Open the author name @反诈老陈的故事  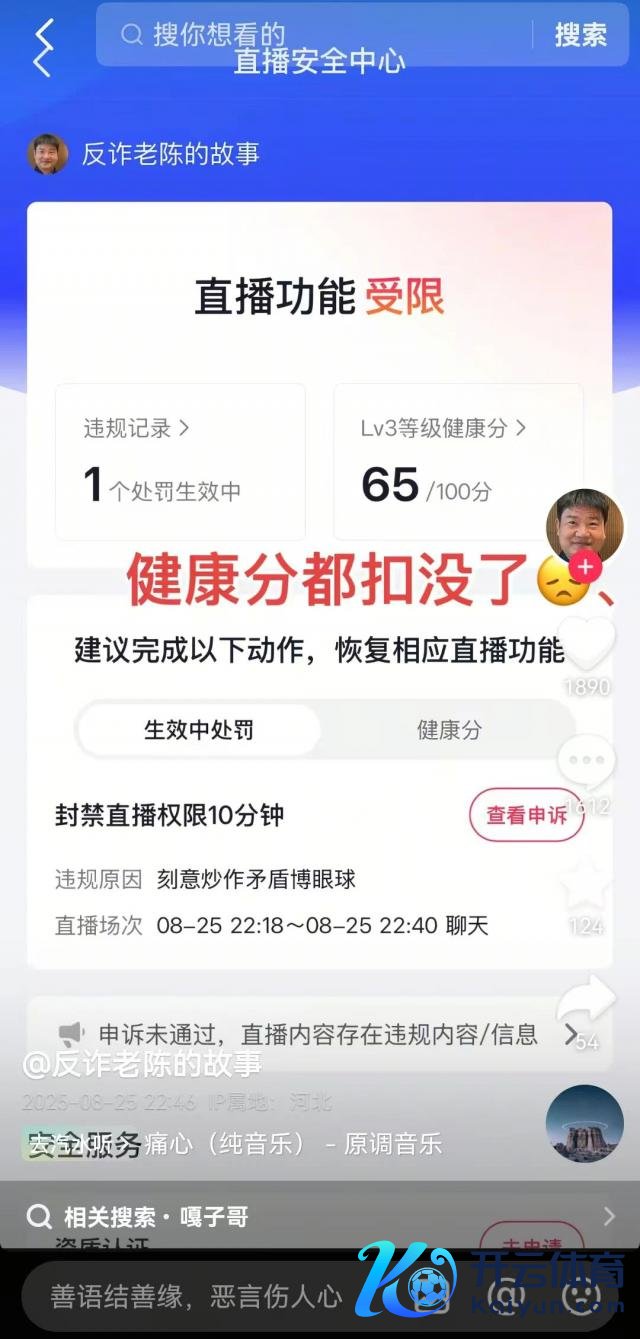[142, 1063]
